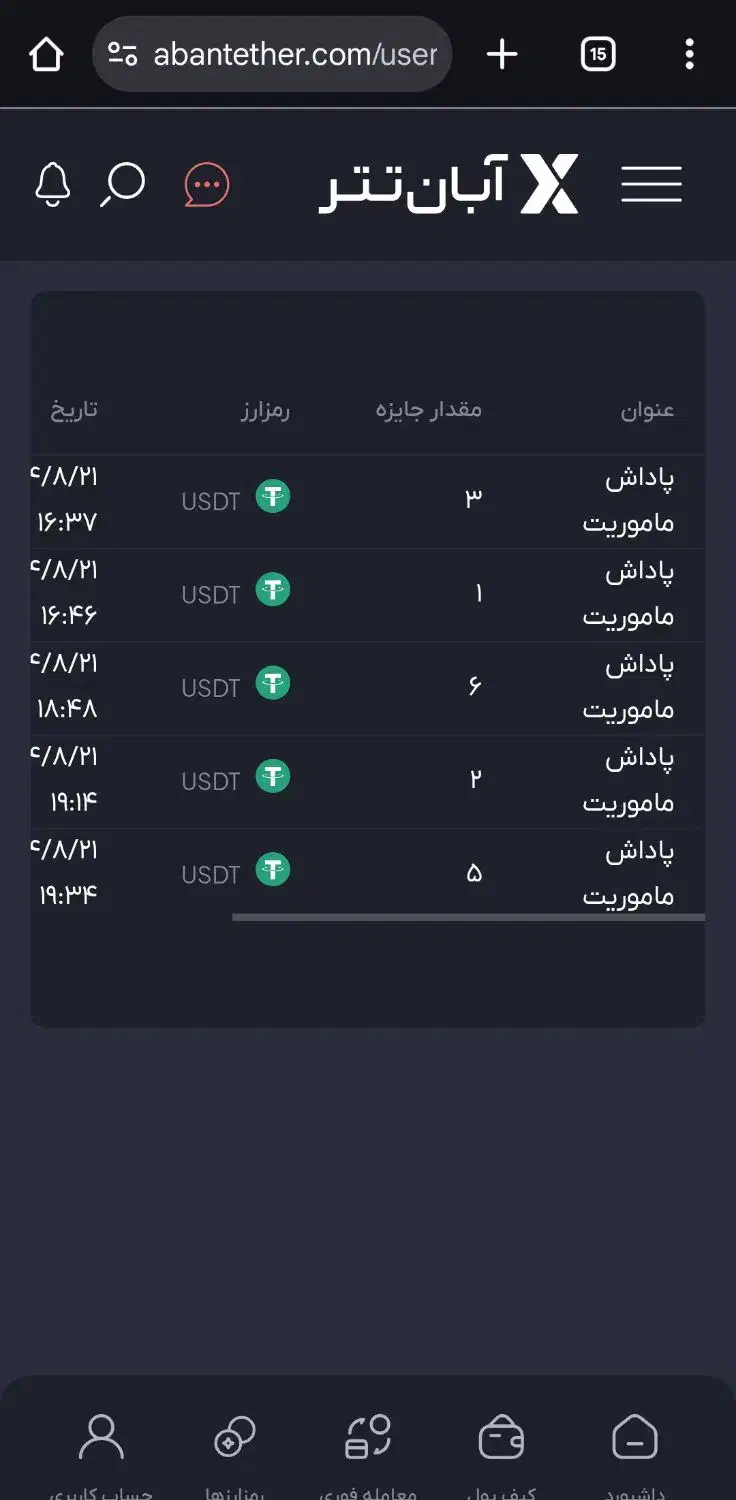Click the site permissions icon in the address bar

(x=120, y=55)
